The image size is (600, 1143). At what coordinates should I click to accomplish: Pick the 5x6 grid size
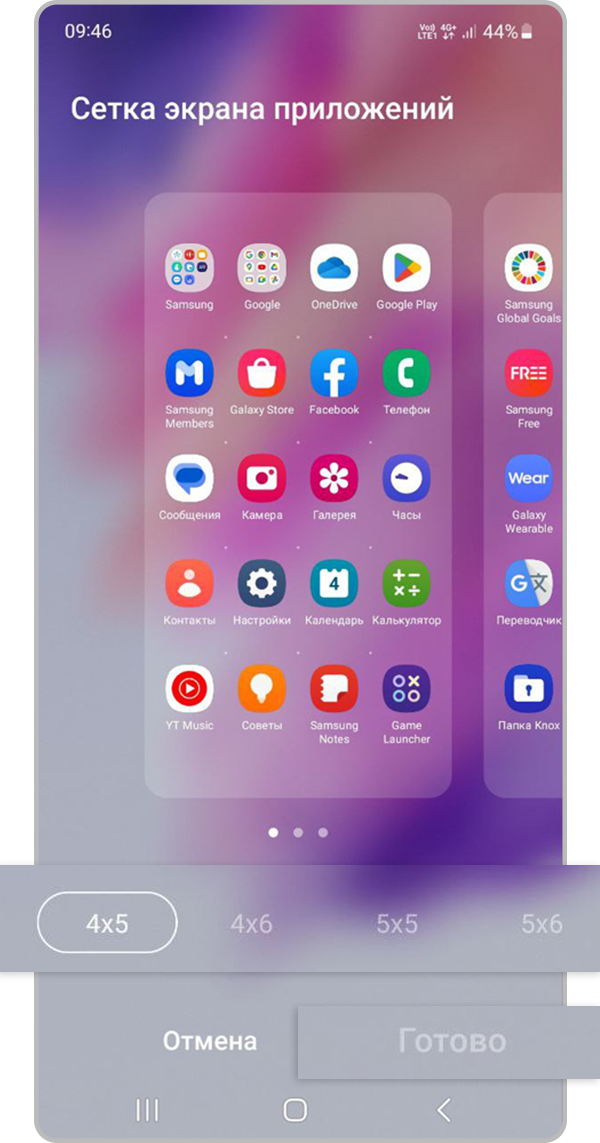[541, 924]
